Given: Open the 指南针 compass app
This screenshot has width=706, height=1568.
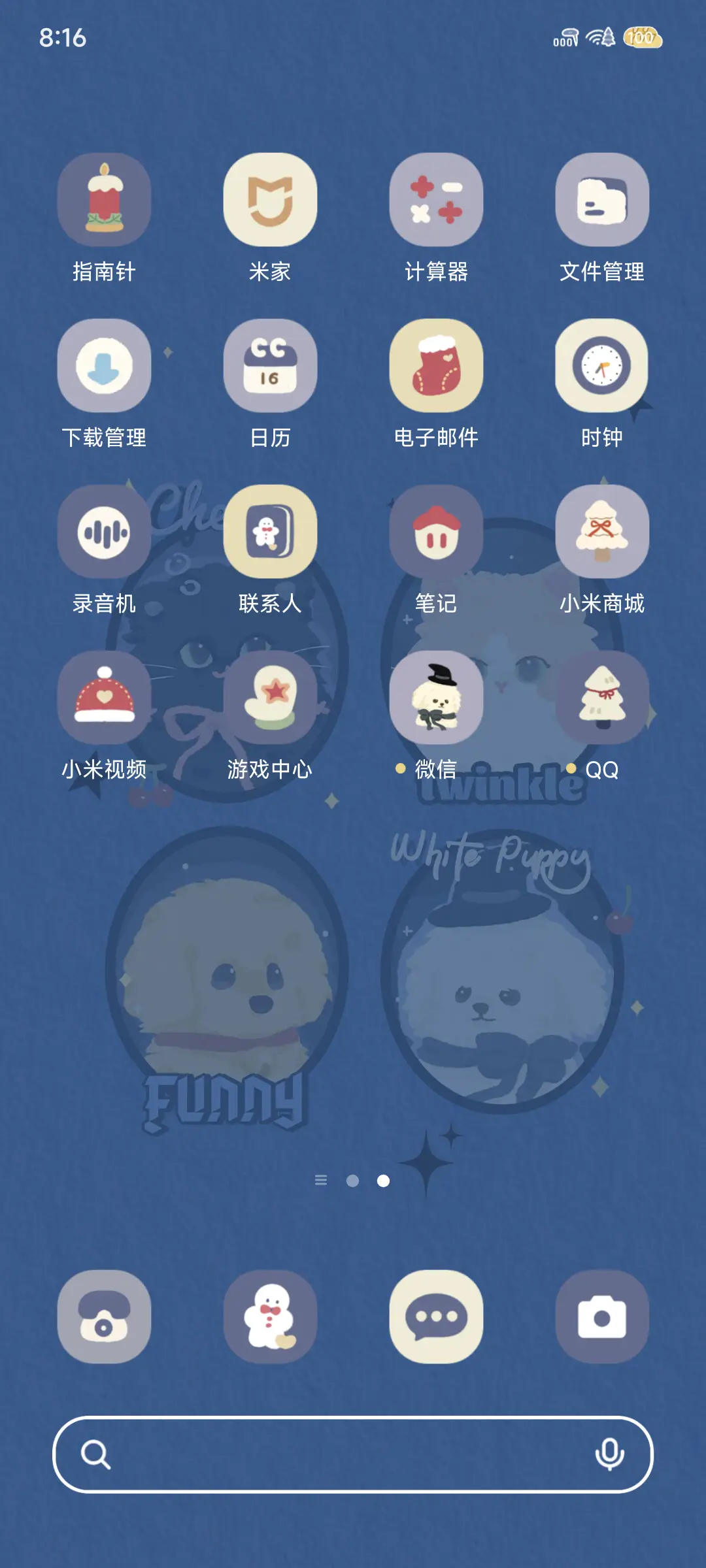Looking at the screenshot, I should click(105, 201).
